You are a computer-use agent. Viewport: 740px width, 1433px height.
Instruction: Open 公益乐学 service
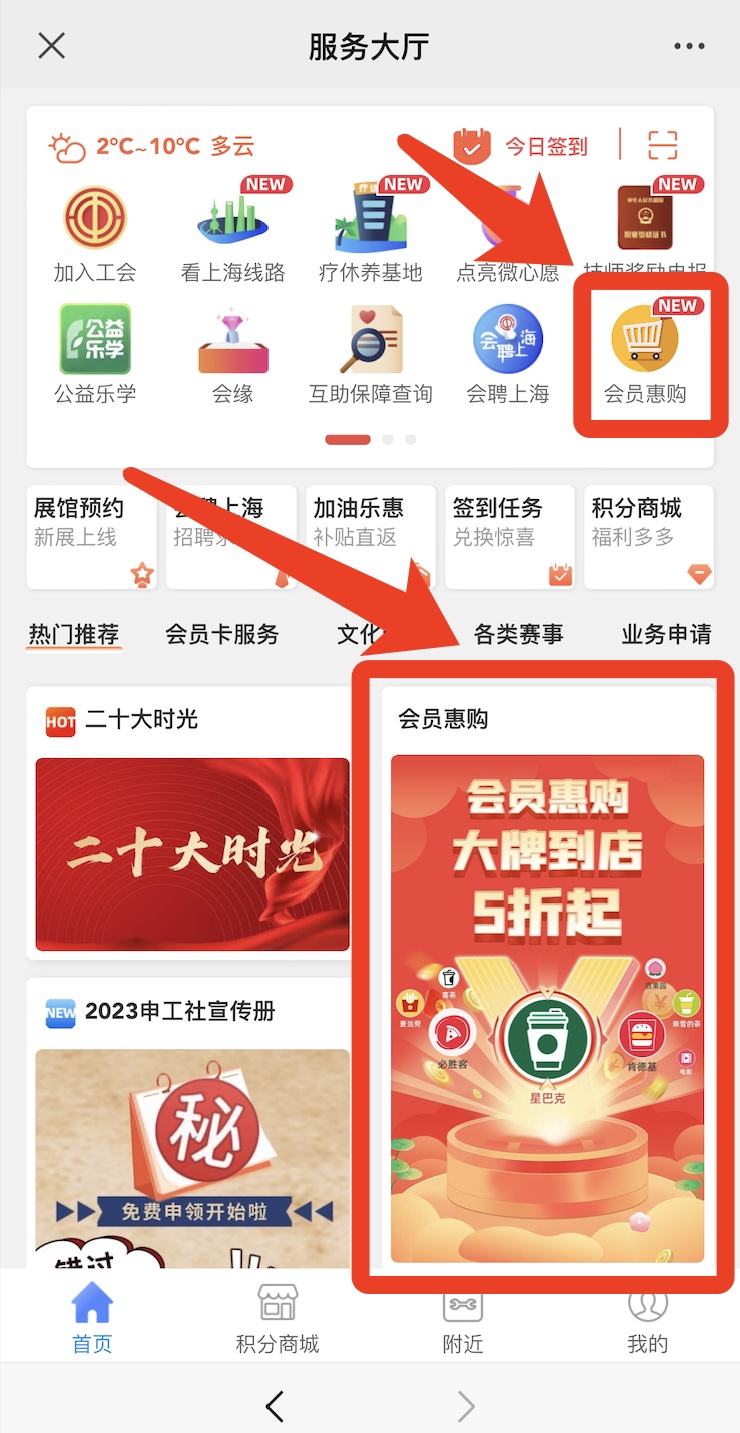pyautogui.click(x=95, y=353)
